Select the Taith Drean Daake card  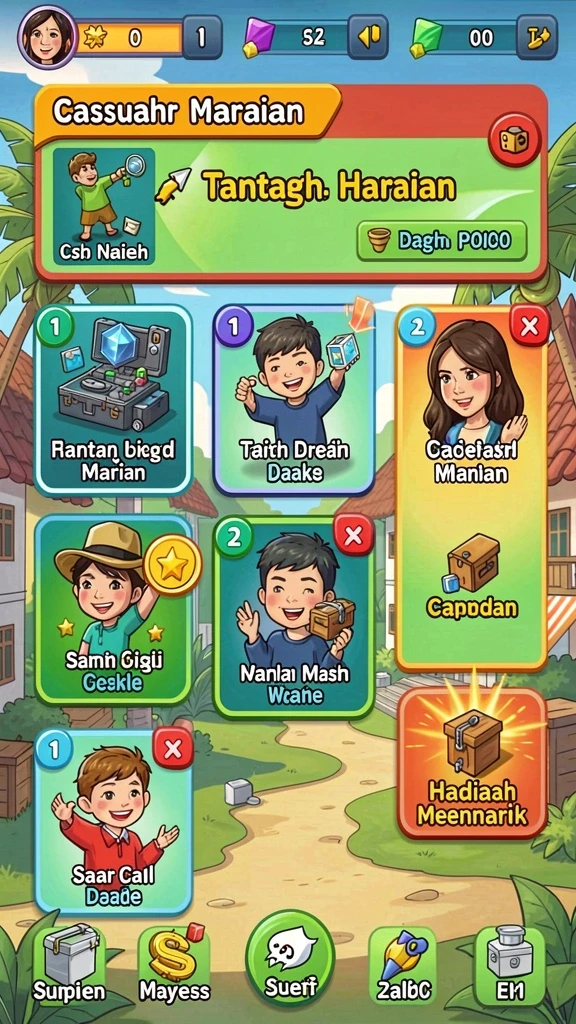point(294,400)
